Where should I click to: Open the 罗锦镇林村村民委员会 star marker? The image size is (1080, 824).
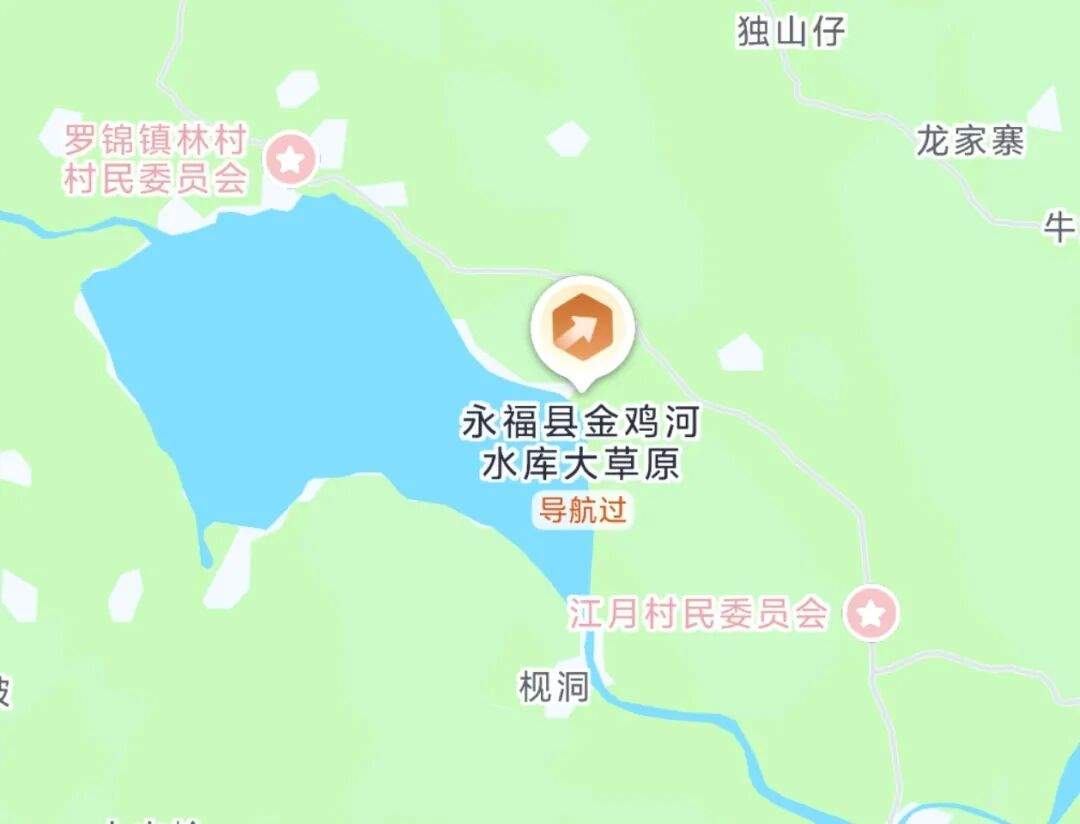[x=291, y=158]
